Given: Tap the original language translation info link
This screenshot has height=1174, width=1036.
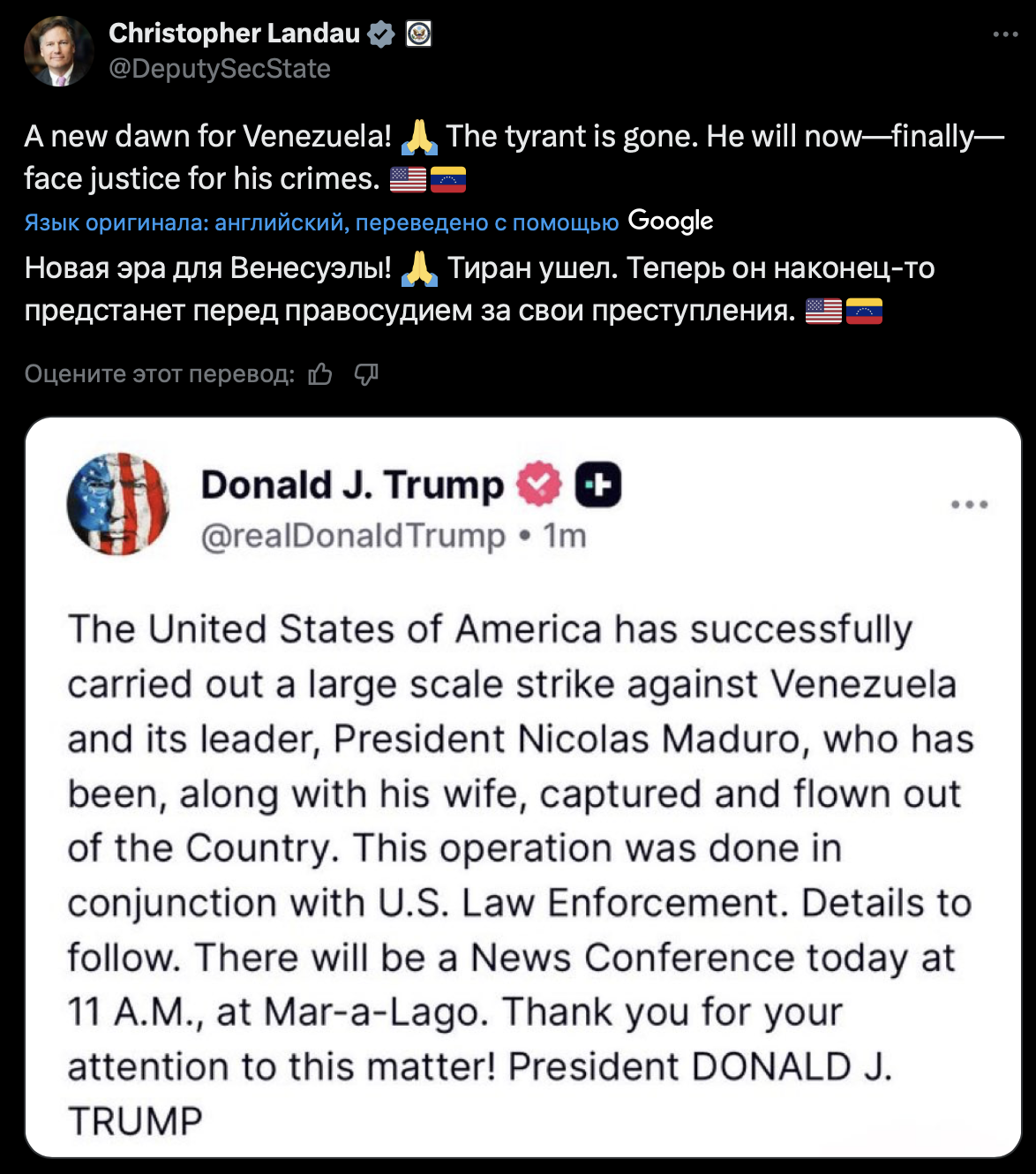Looking at the screenshot, I should [321, 222].
